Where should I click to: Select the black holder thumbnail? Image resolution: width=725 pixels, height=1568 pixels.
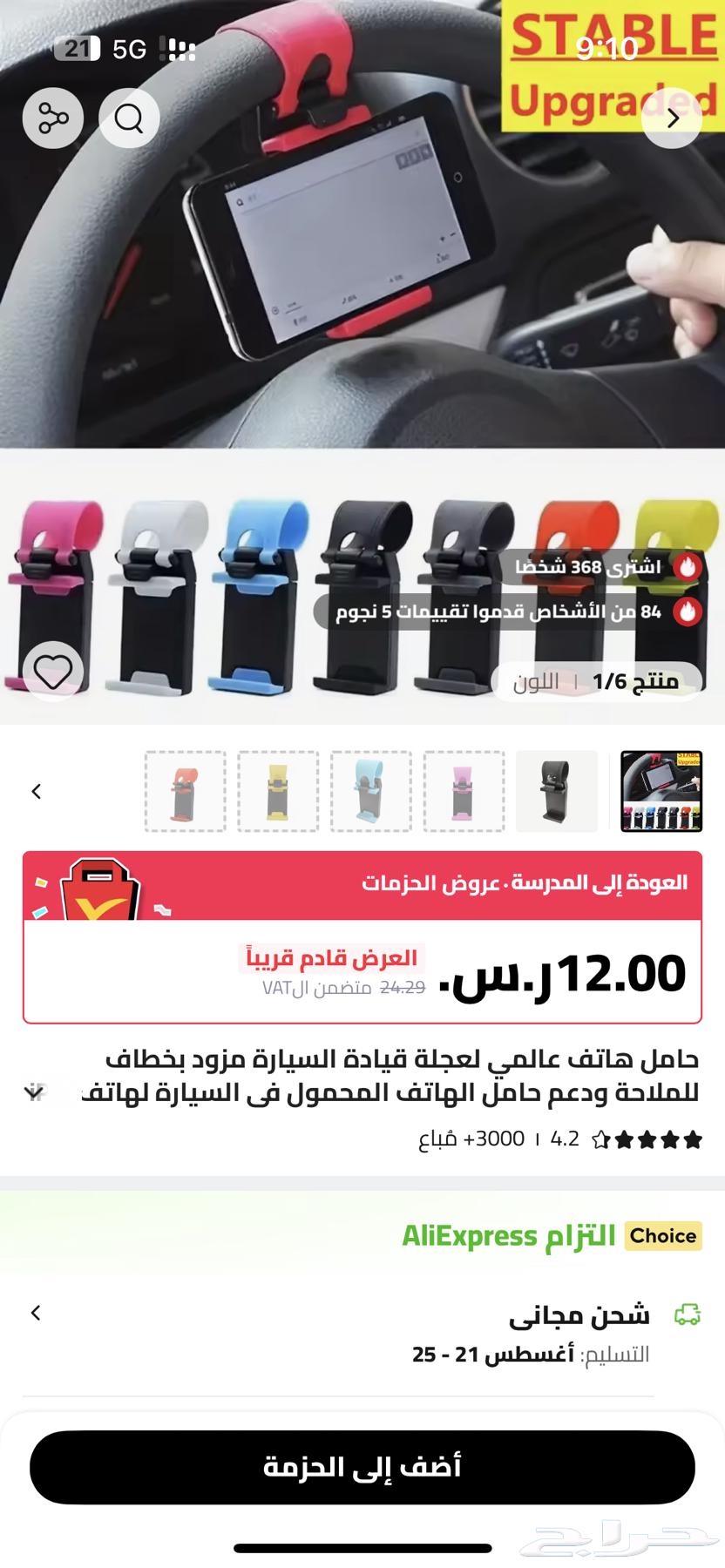click(557, 791)
